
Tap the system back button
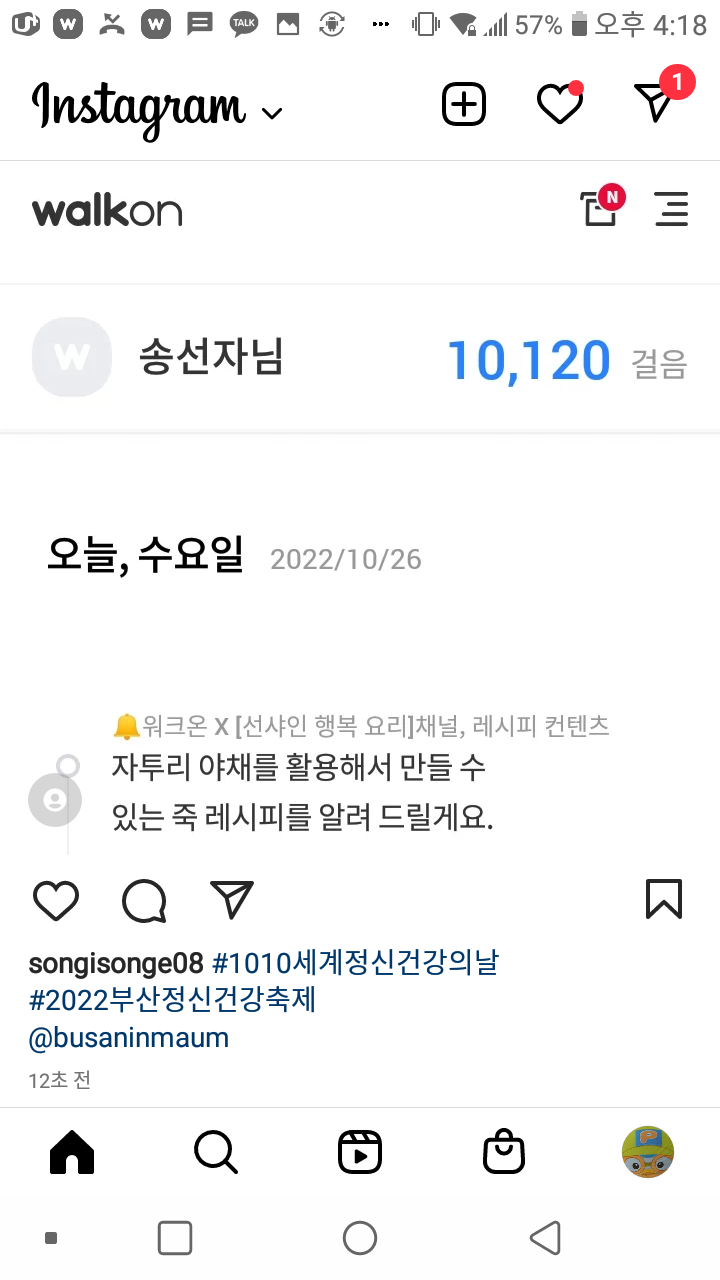pyautogui.click(x=545, y=1238)
